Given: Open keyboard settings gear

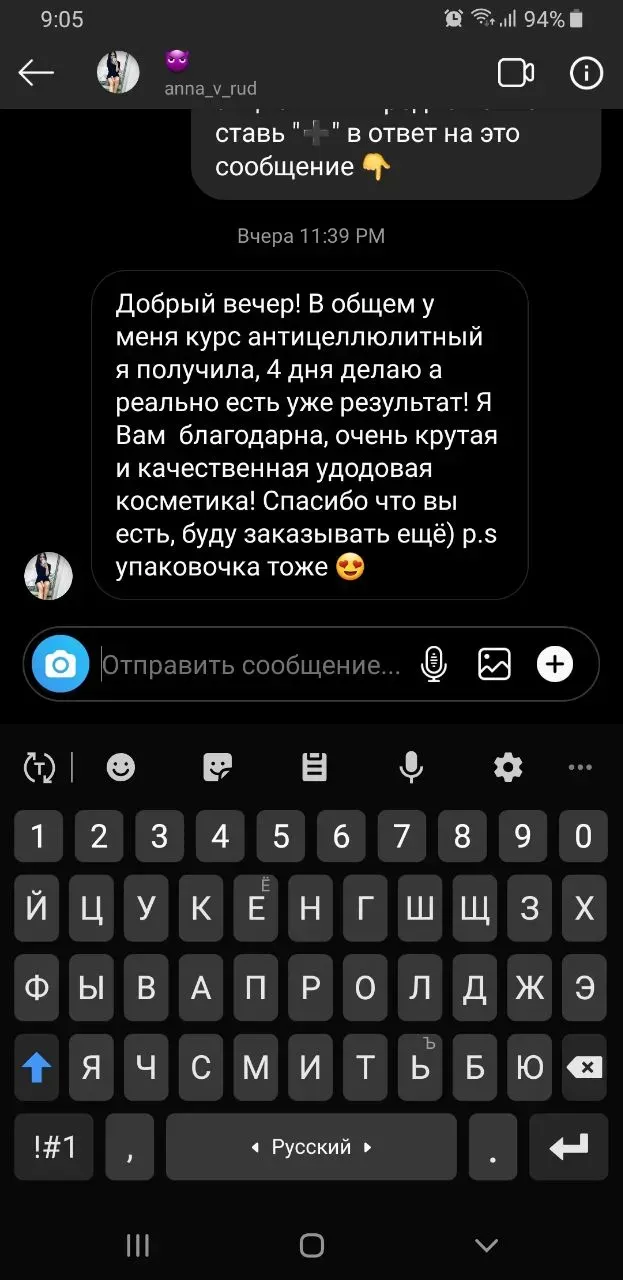Looking at the screenshot, I should pos(508,767).
